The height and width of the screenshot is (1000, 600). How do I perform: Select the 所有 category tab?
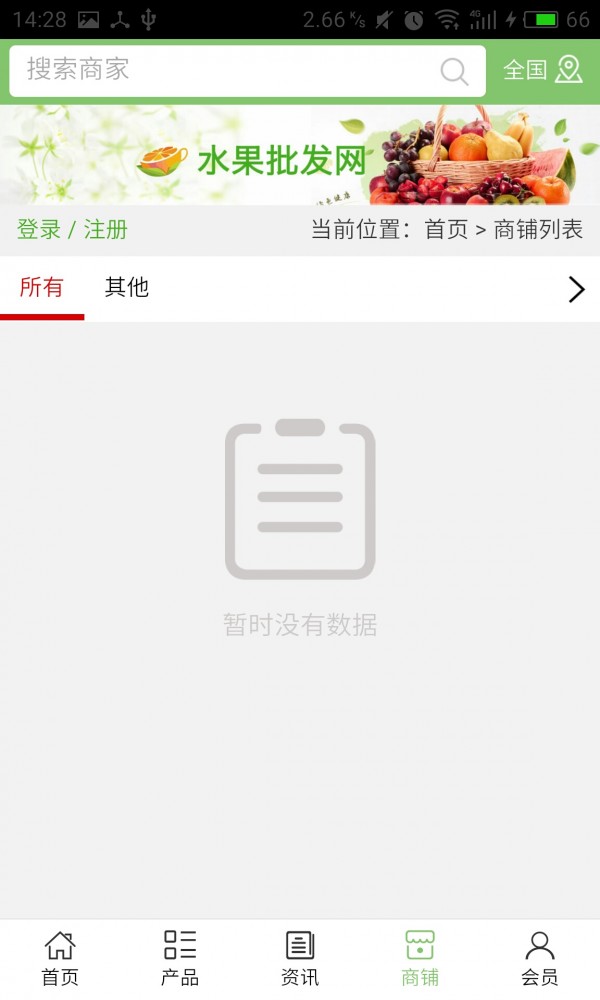[41, 287]
